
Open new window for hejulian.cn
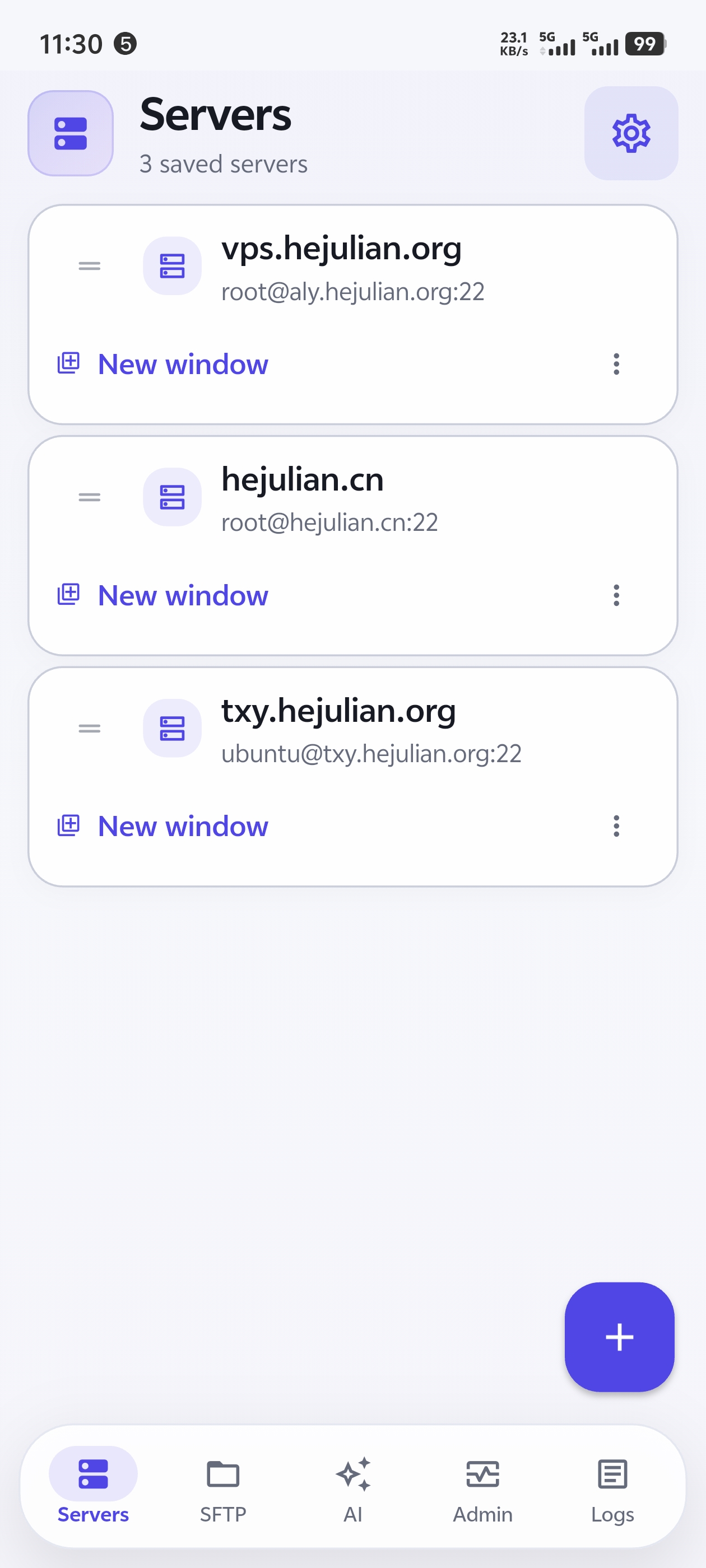click(x=162, y=595)
